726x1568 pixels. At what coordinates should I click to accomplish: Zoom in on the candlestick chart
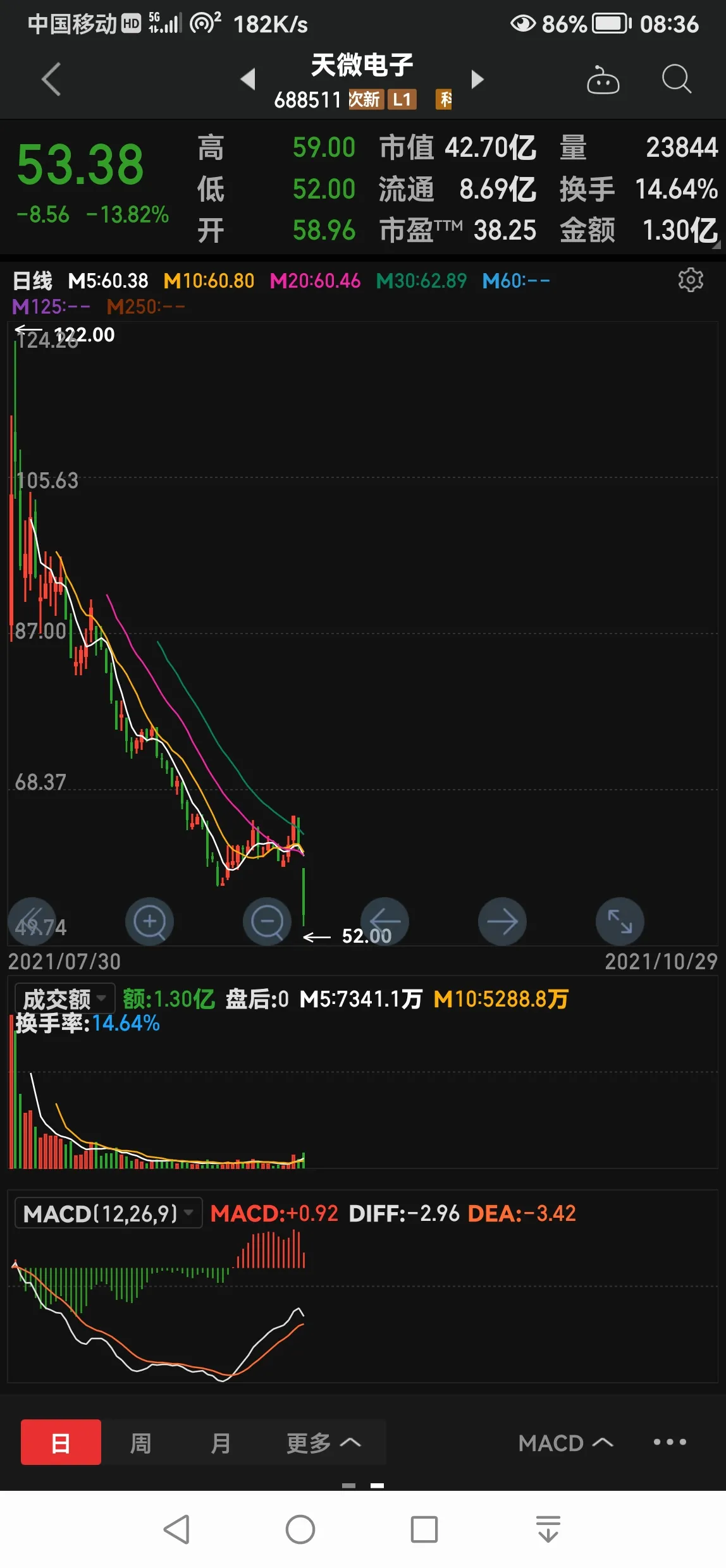pos(149,922)
